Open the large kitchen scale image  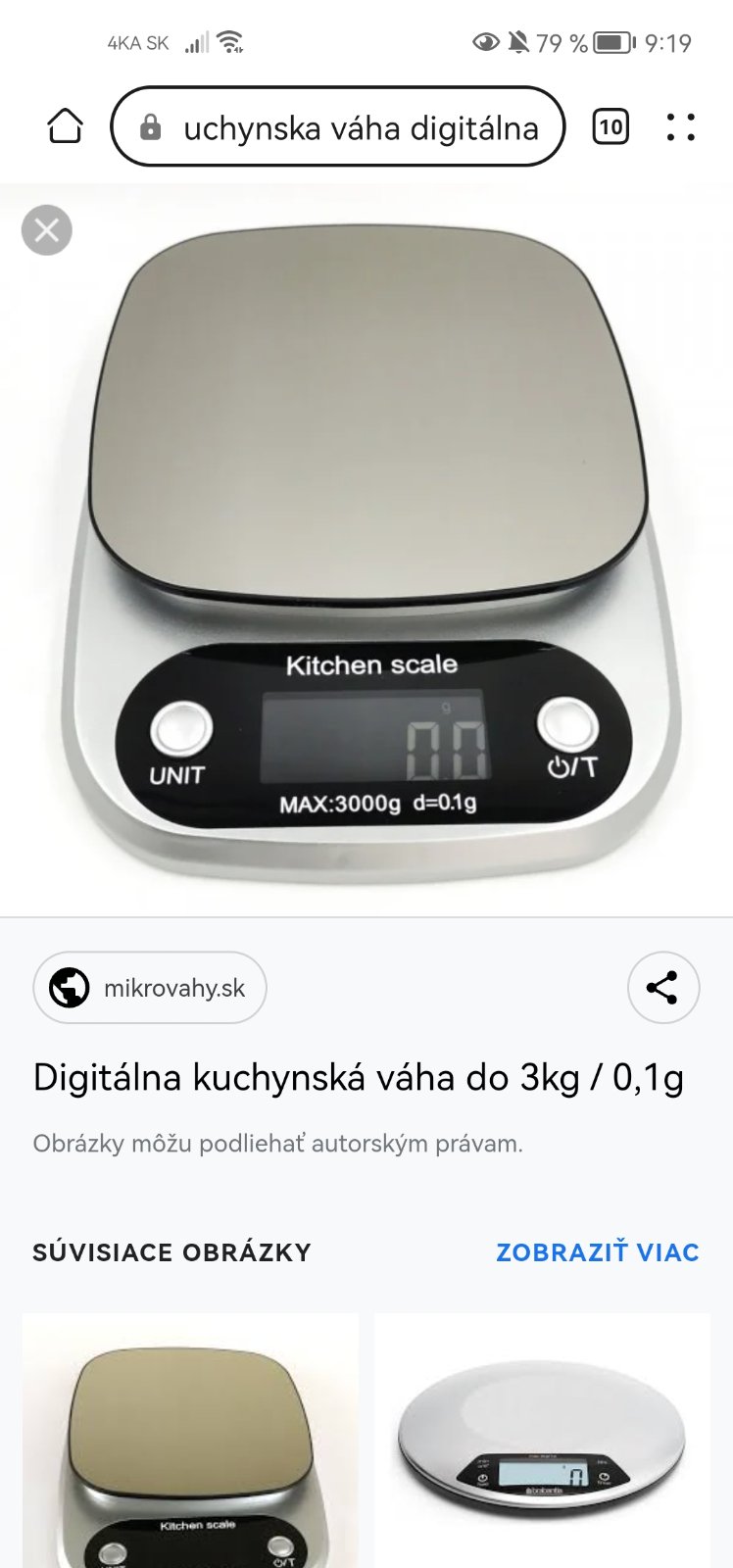coord(367,549)
